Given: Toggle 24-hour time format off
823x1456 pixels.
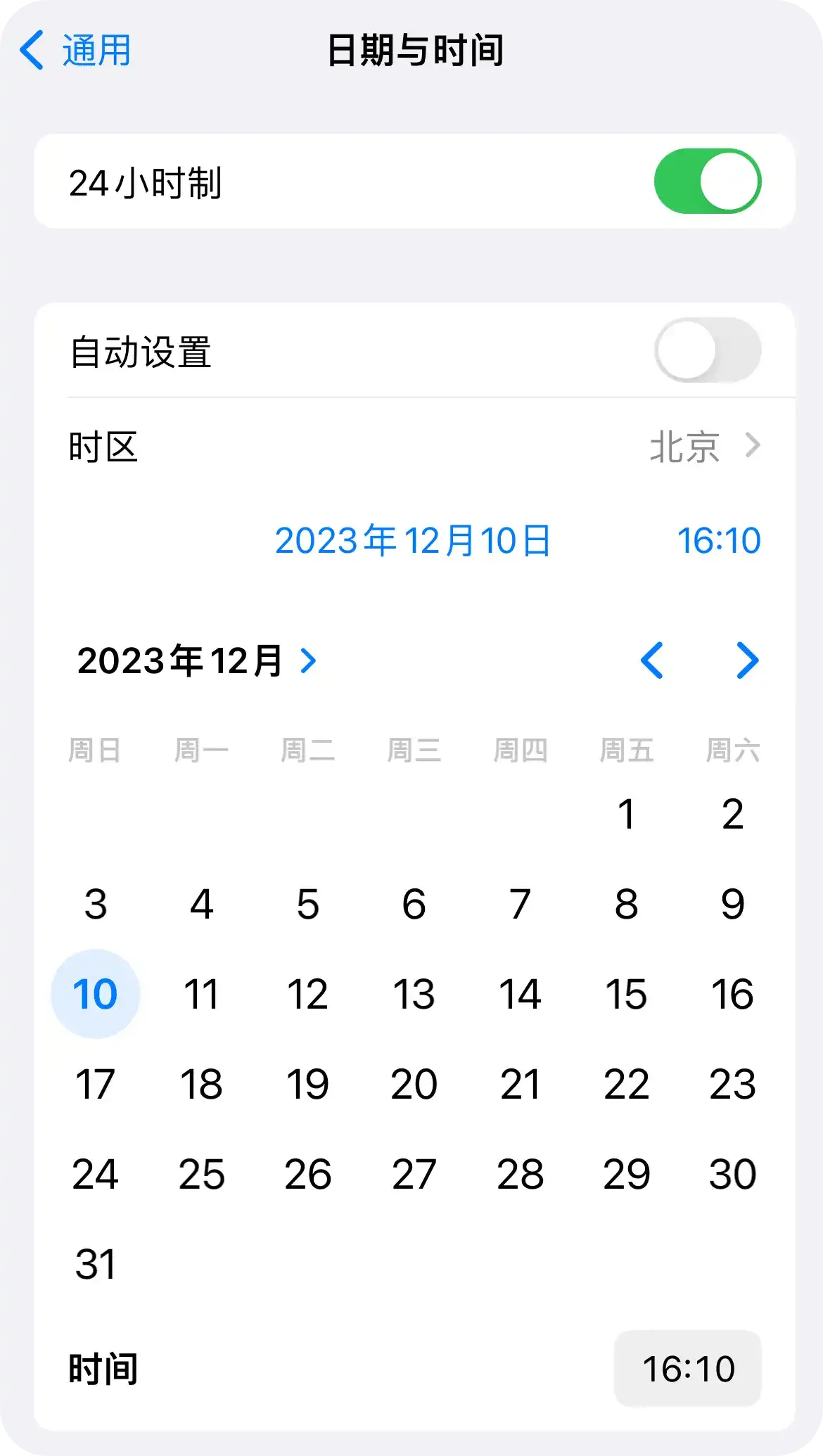Looking at the screenshot, I should [706, 181].
